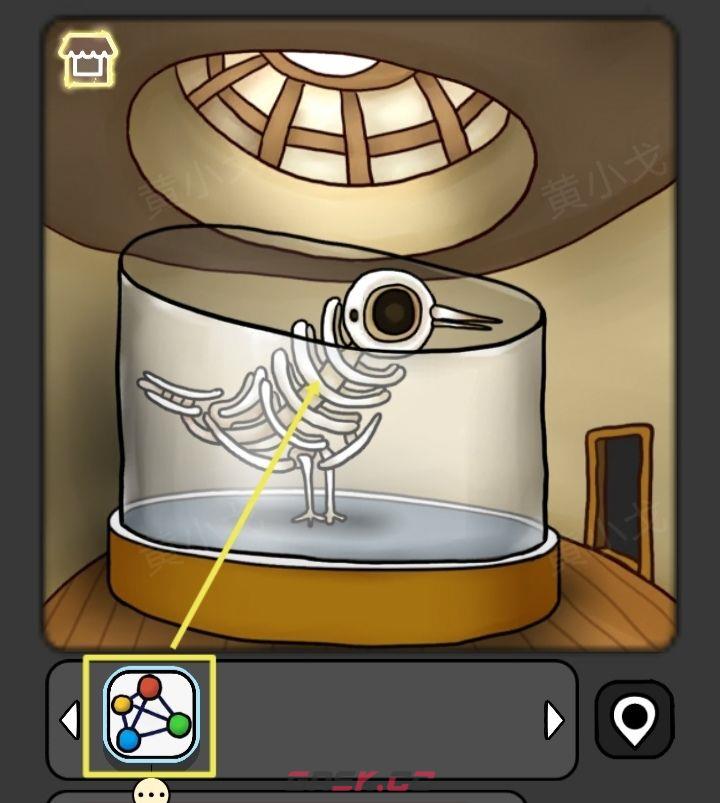
Task: Open the shop icon
Action: [x=88, y=59]
